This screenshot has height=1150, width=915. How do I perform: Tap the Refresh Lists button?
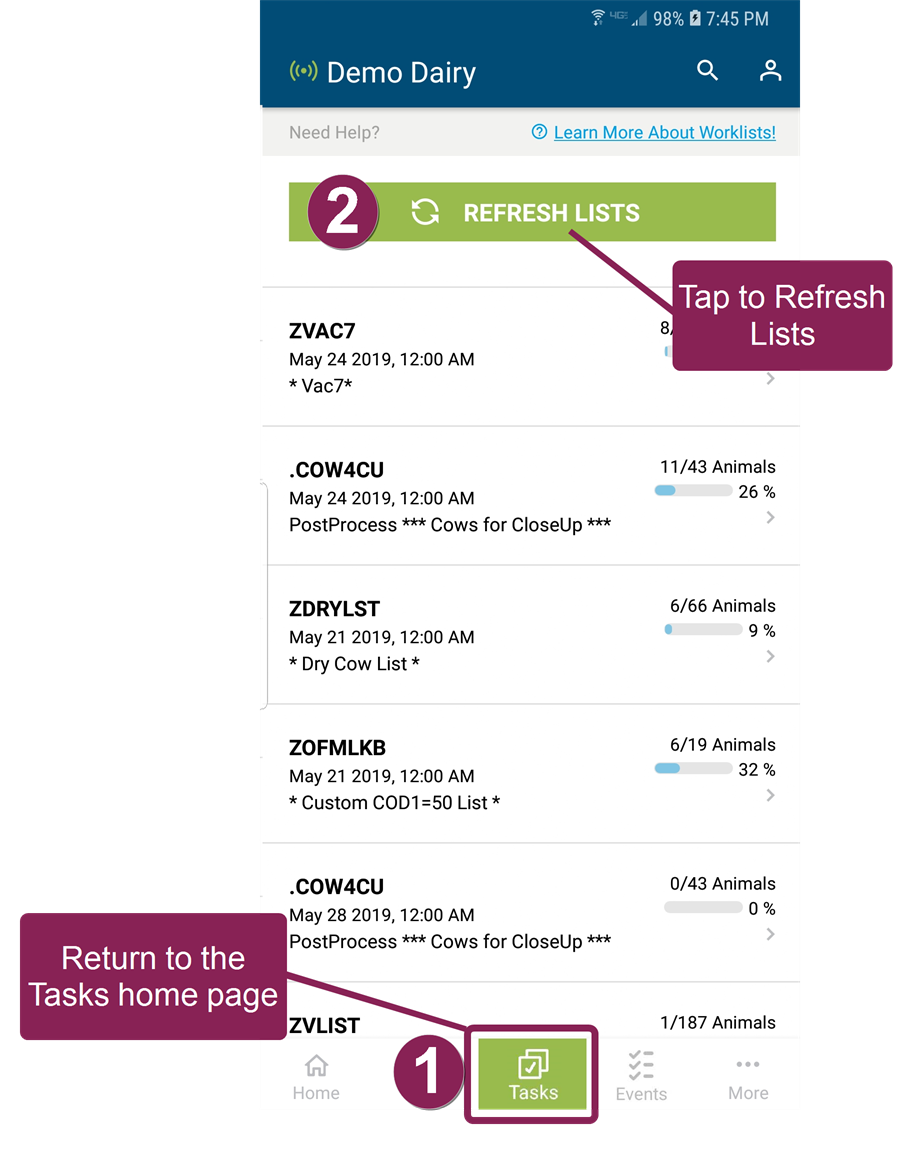click(550, 212)
